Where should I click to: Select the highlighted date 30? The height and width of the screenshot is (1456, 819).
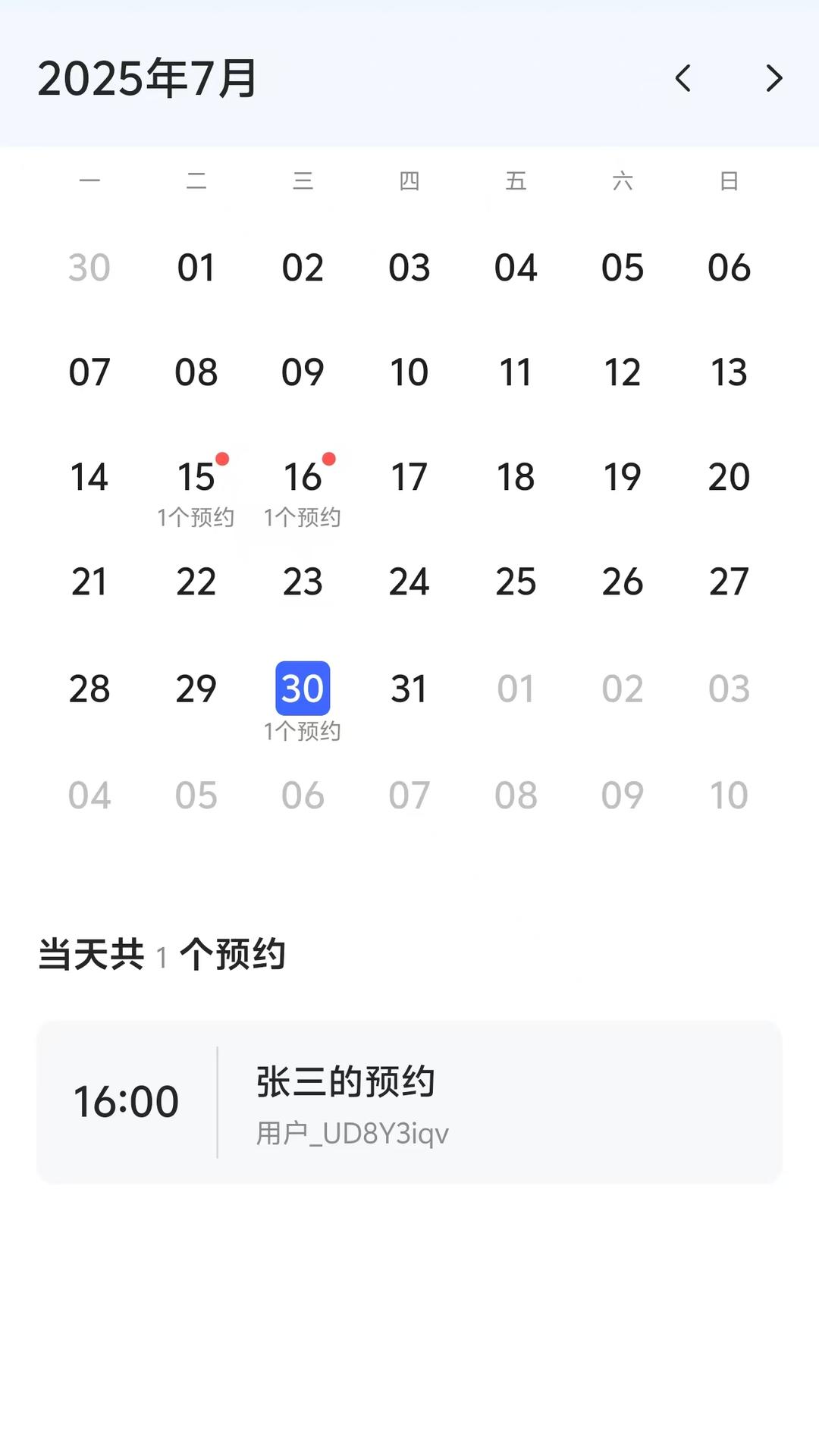click(303, 687)
